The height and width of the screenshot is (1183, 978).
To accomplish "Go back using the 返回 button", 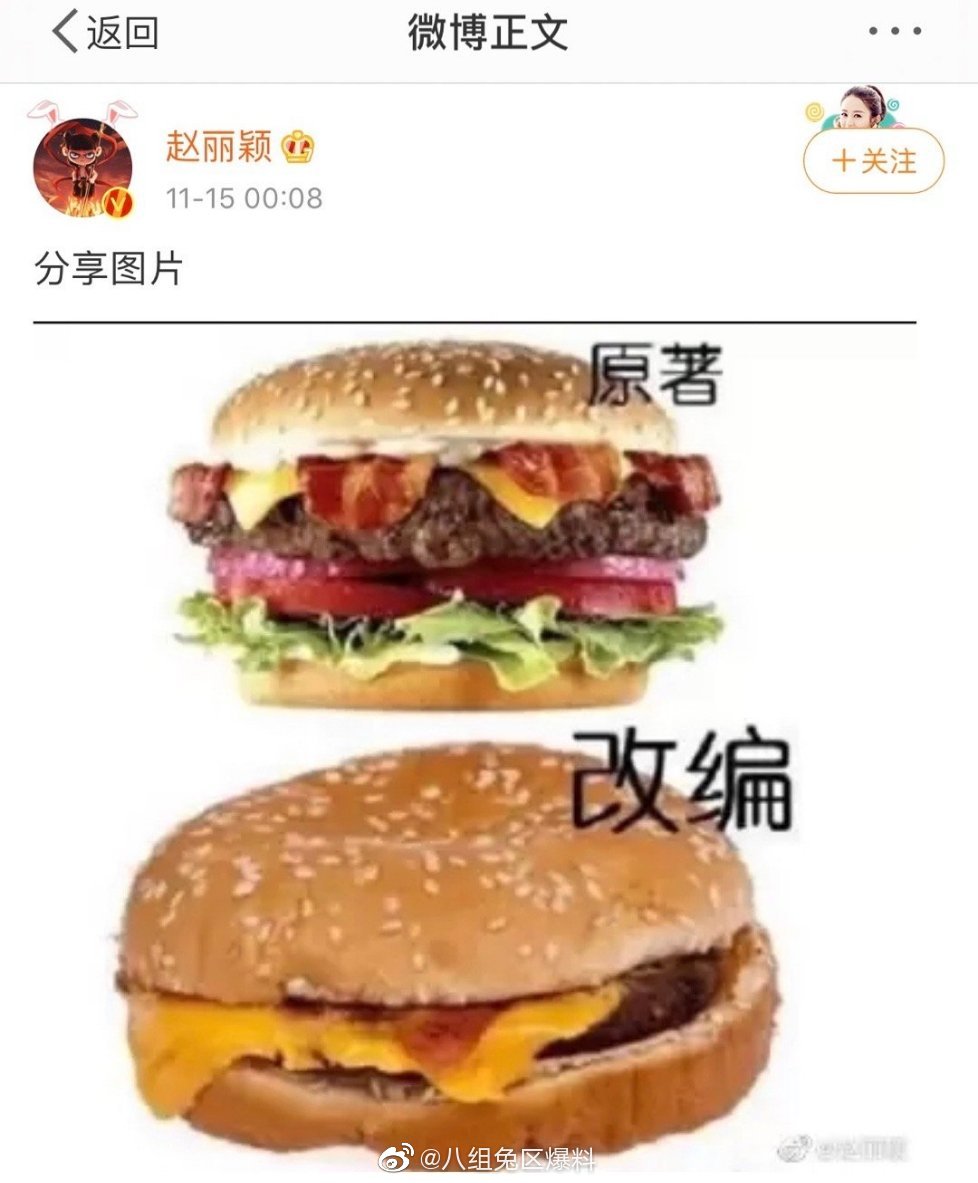I will pyautogui.click(x=106, y=33).
